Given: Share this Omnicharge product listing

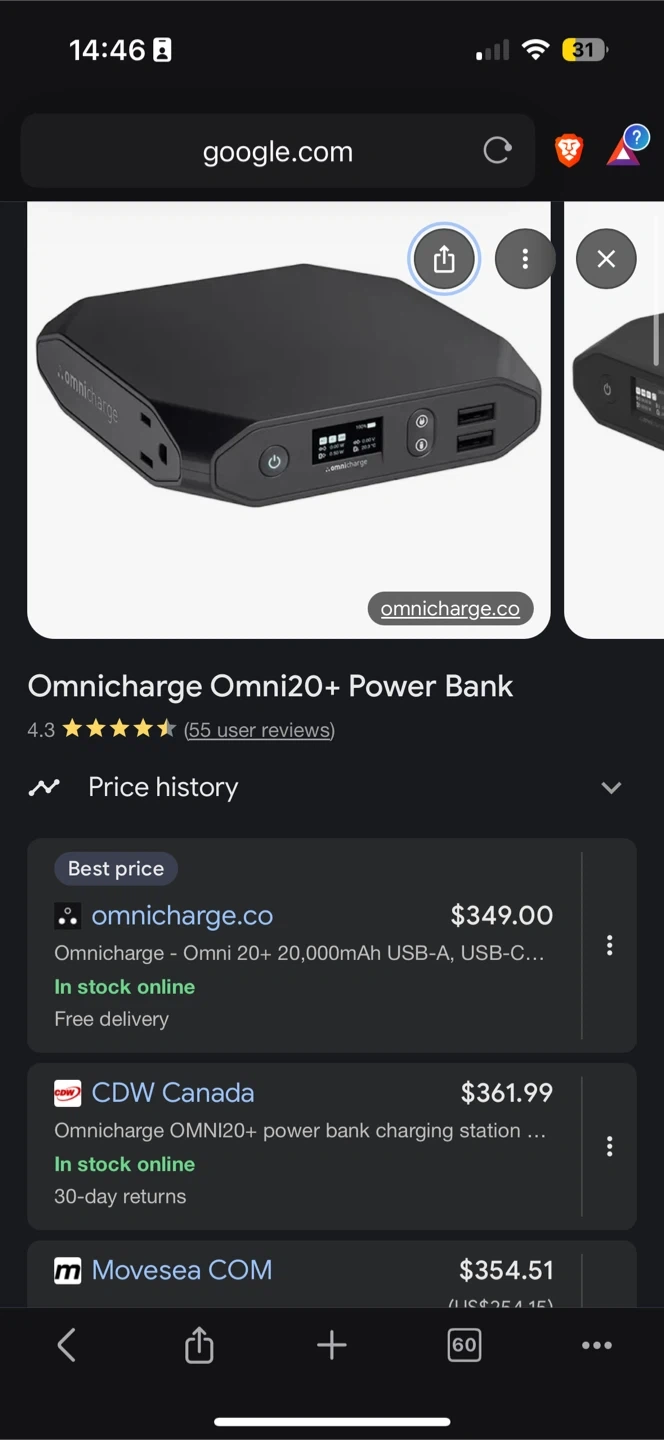Looking at the screenshot, I should [x=444, y=260].
